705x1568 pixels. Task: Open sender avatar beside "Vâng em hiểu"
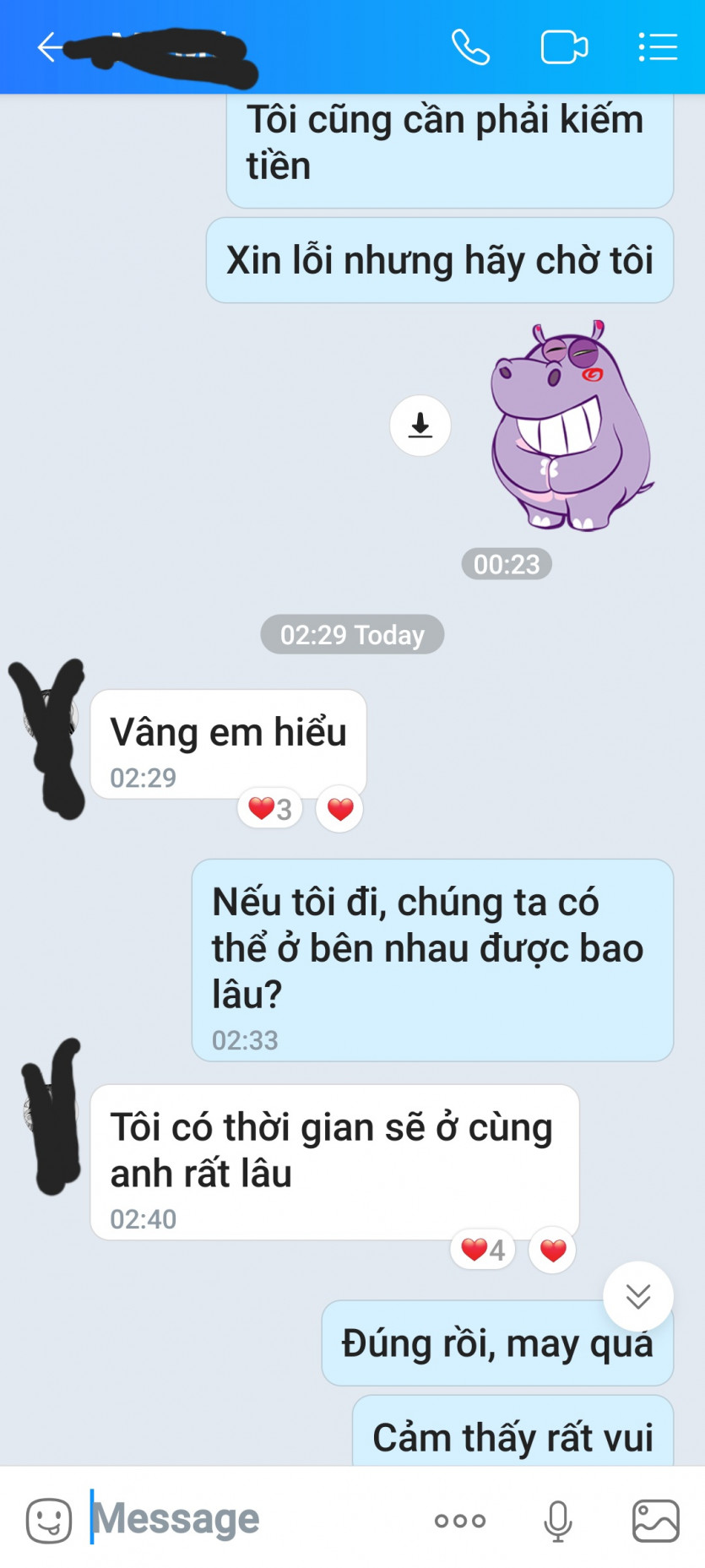tap(49, 718)
